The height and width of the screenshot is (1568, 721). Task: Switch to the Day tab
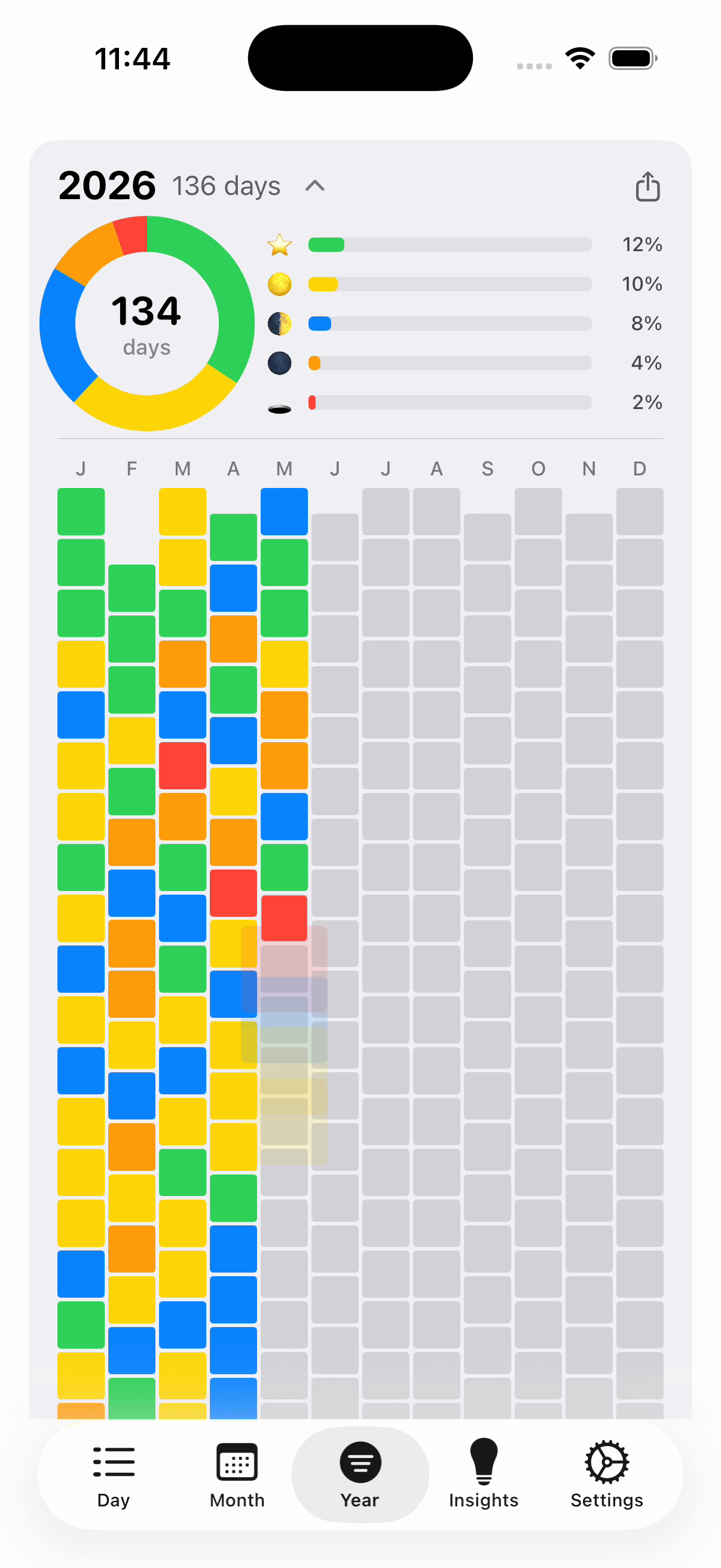click(114, 1474)
